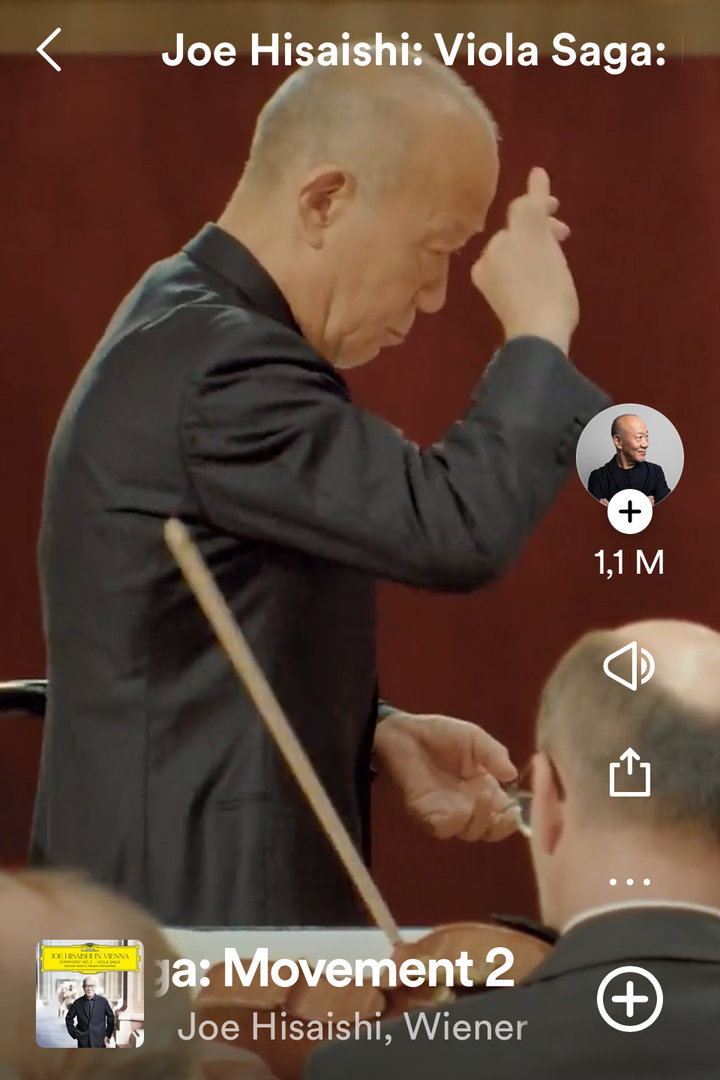Go back using the top-left arrow
The image size is (720, 1080).
coord(49,49)
